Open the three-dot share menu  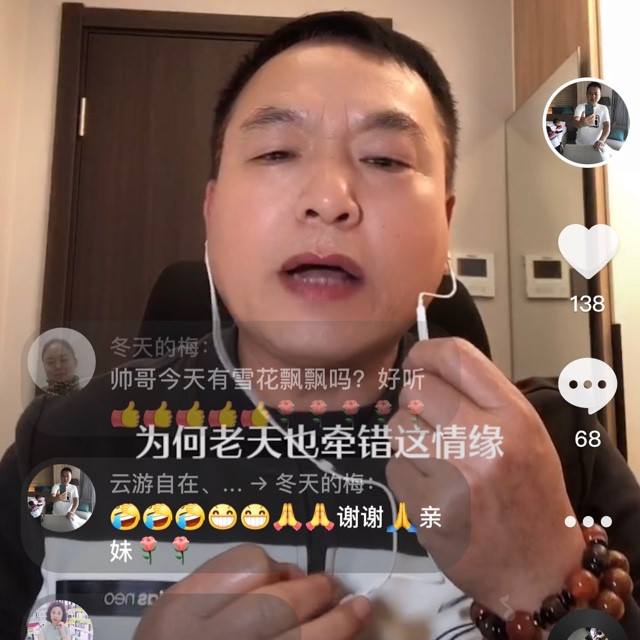tap(588, 521)
